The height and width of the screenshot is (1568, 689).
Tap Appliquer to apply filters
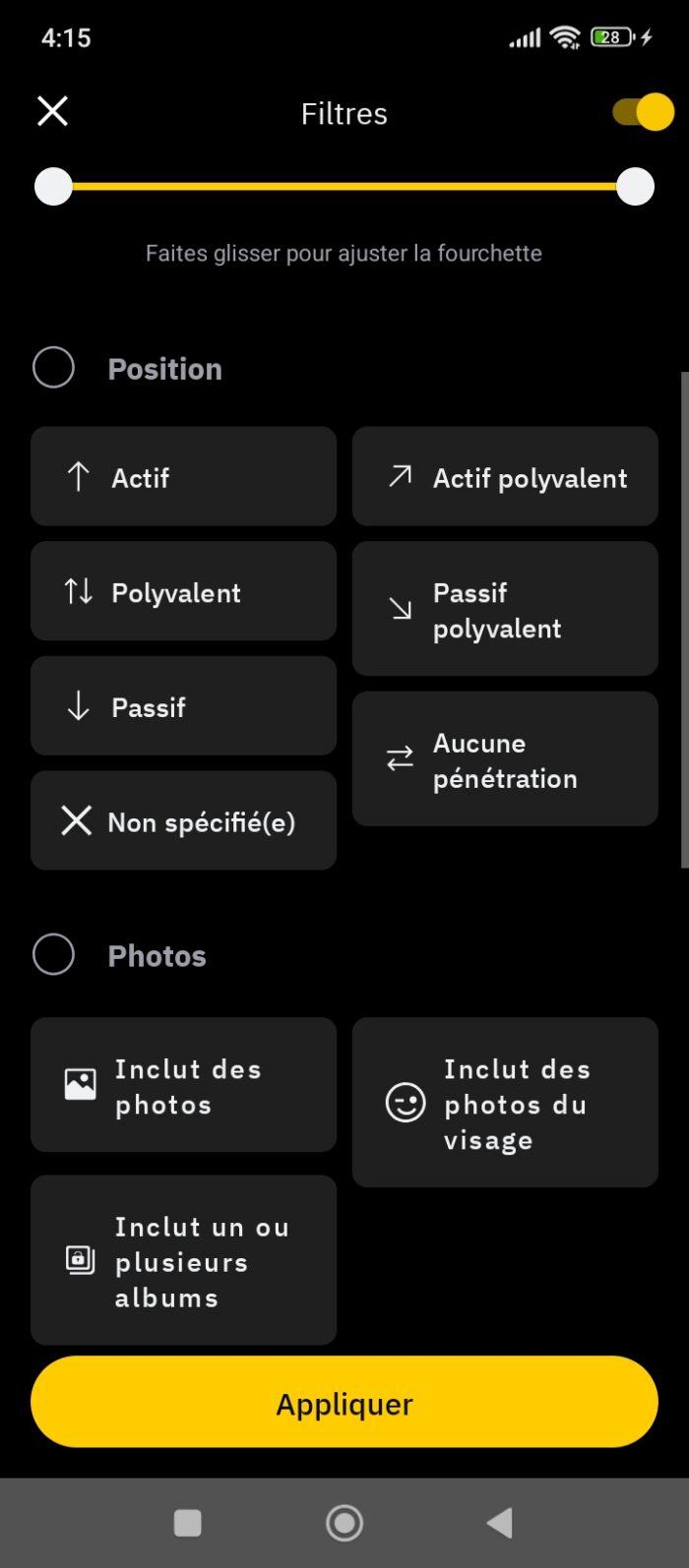(x=344, y=1403)
